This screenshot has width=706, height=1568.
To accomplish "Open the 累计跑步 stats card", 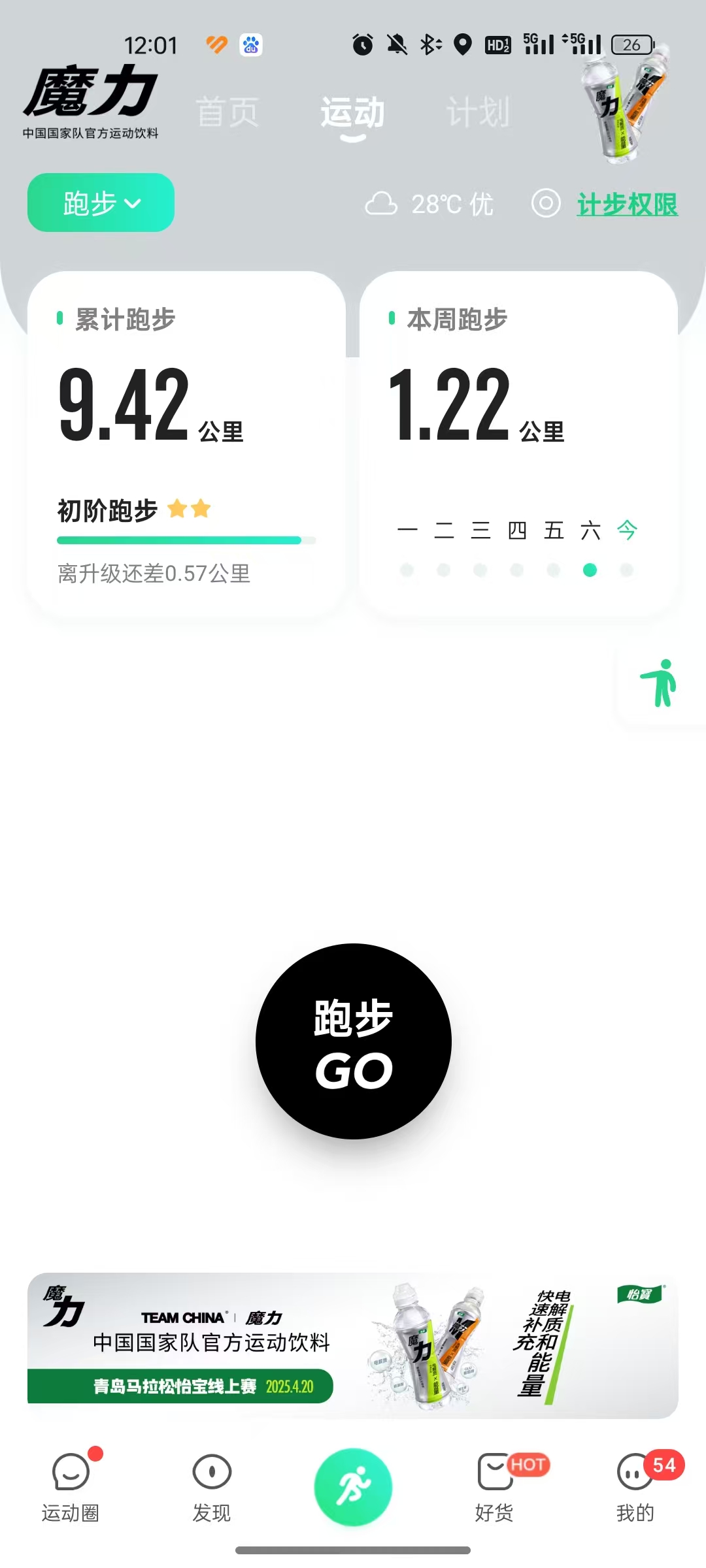I will 186,444.
